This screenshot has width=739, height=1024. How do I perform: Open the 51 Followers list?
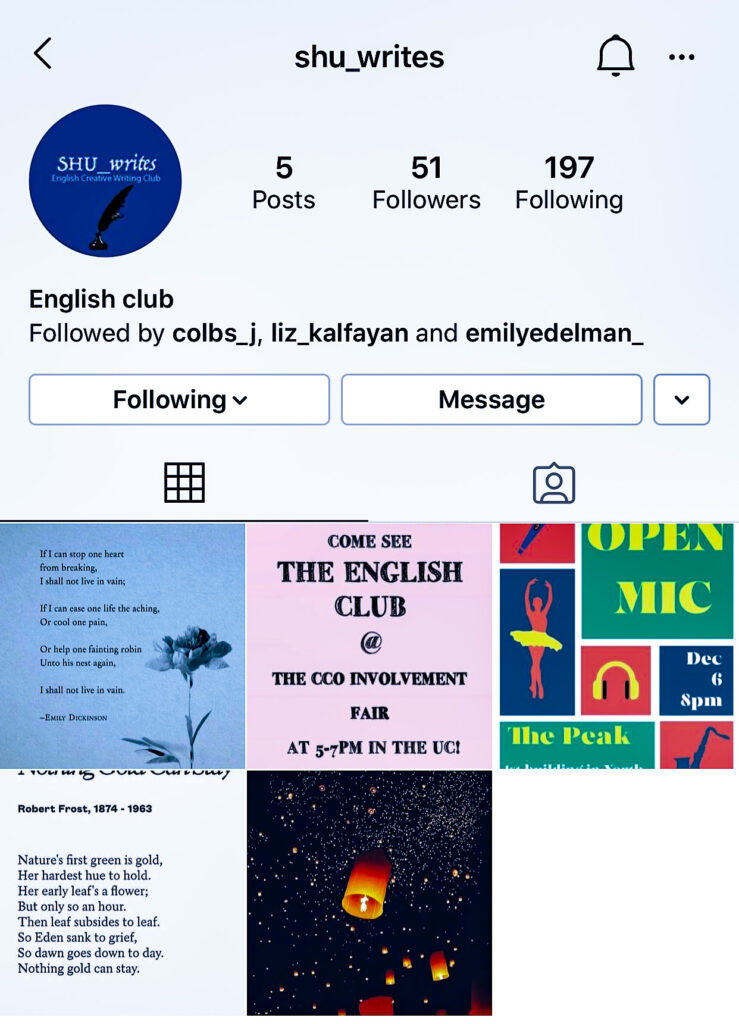click(426, 183)
